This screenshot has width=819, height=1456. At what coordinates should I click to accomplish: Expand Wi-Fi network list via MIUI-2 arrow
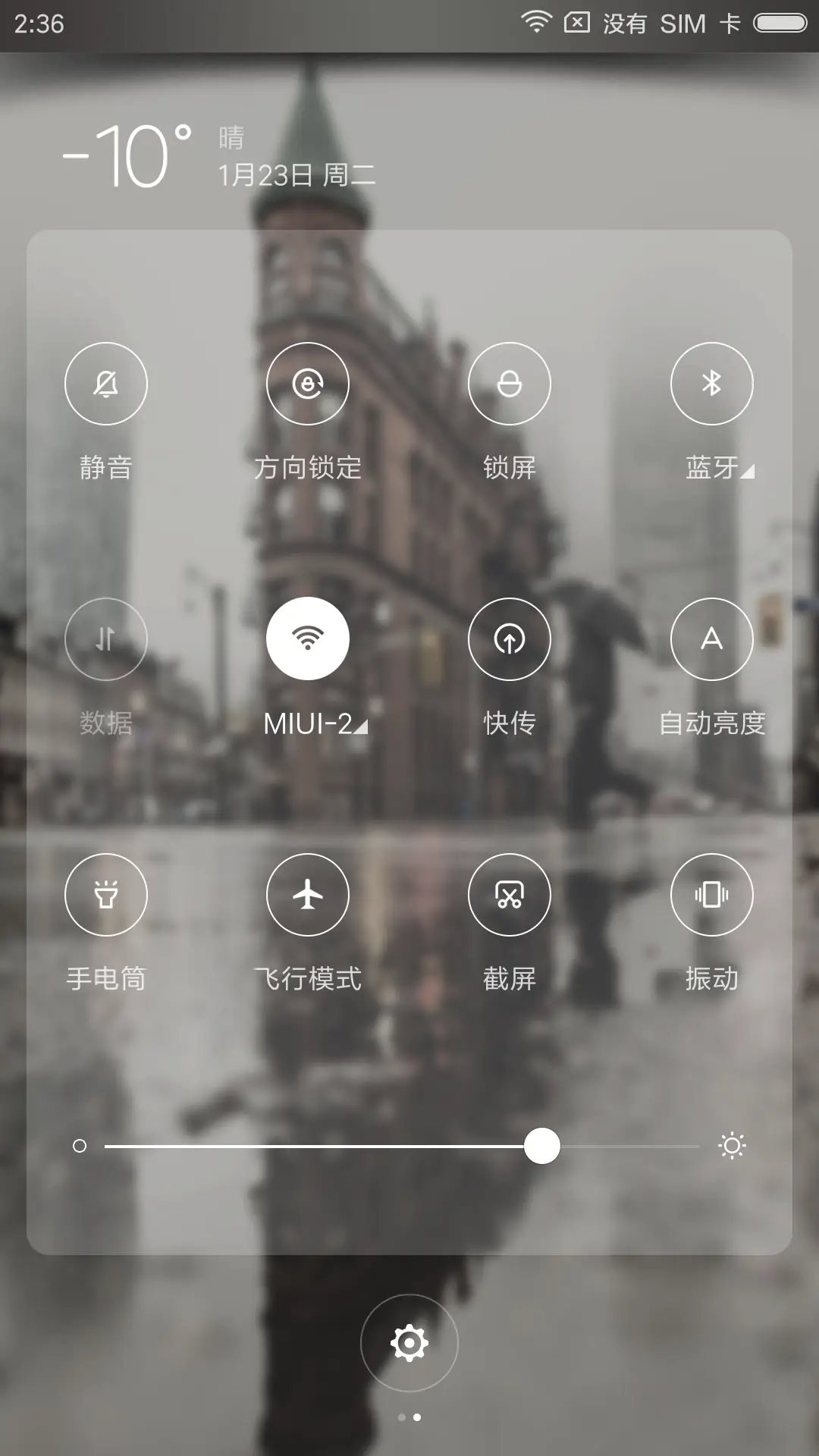(x=362, y=726)
